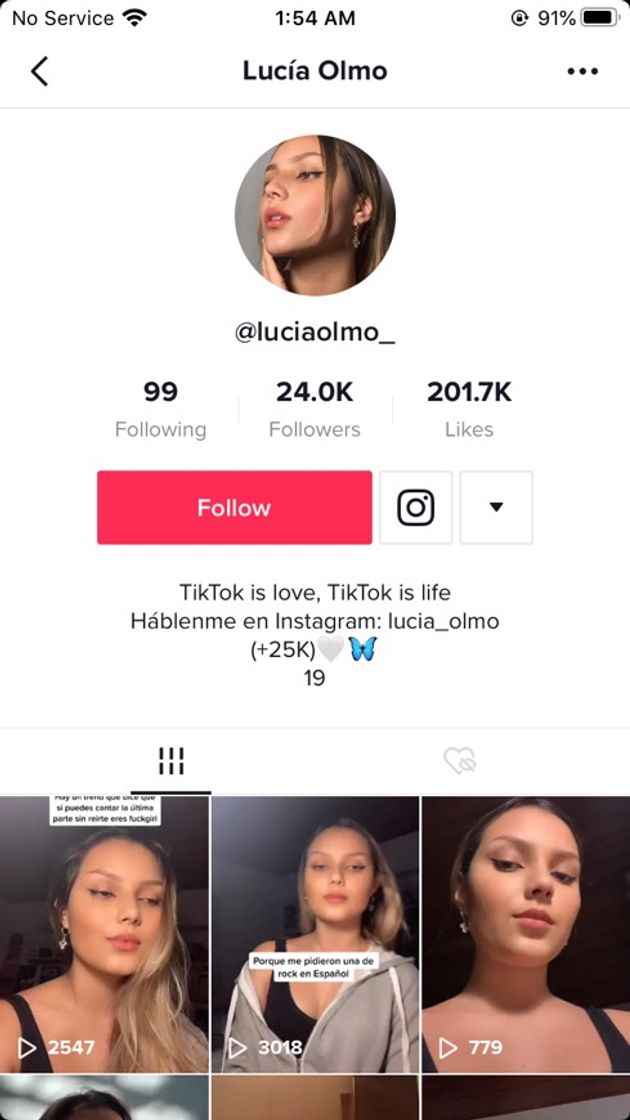Image resolution: width=630 pixels, height=1120 pixels.
Task: Go back using the arrow icon
Action: pyautogui.click(x=40, y=71)
